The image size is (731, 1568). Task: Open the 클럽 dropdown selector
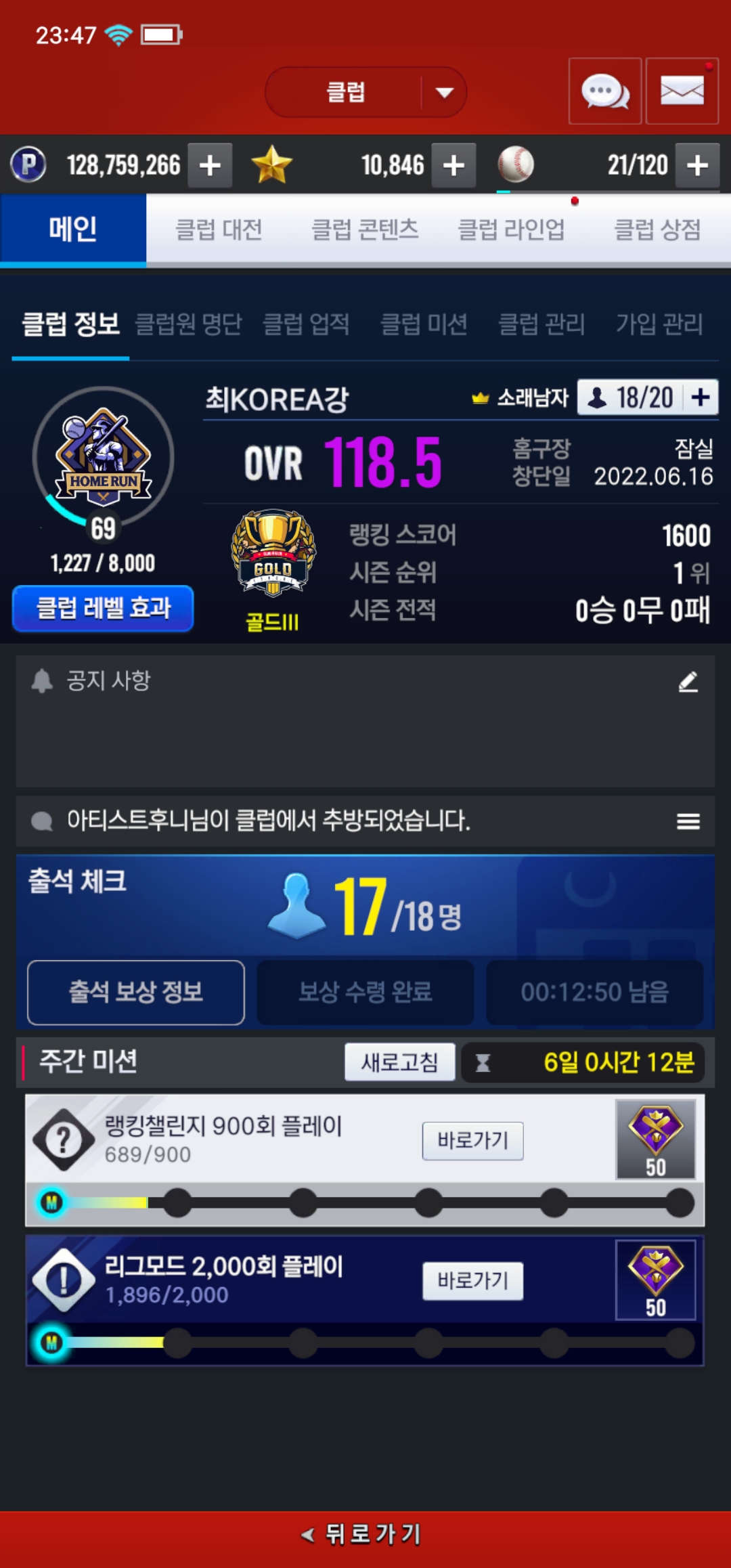pos(365,92)
